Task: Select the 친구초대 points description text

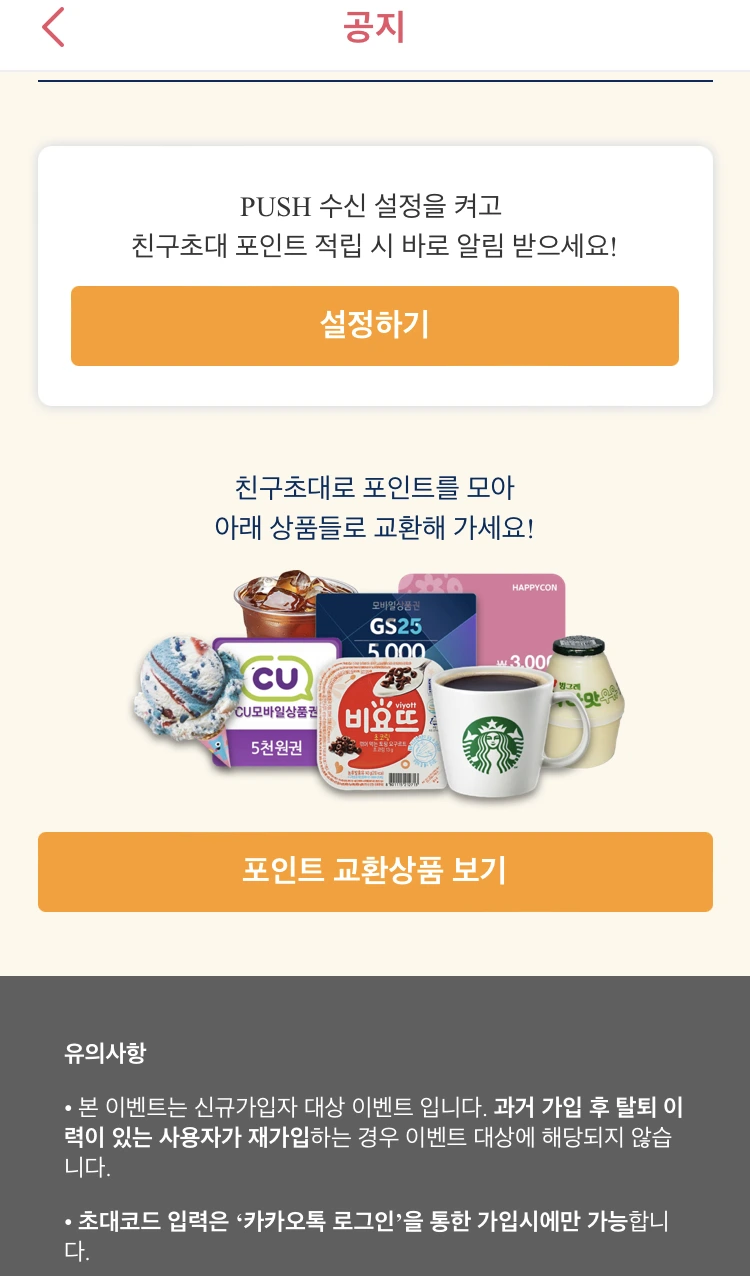Action: tap(375, 505)
